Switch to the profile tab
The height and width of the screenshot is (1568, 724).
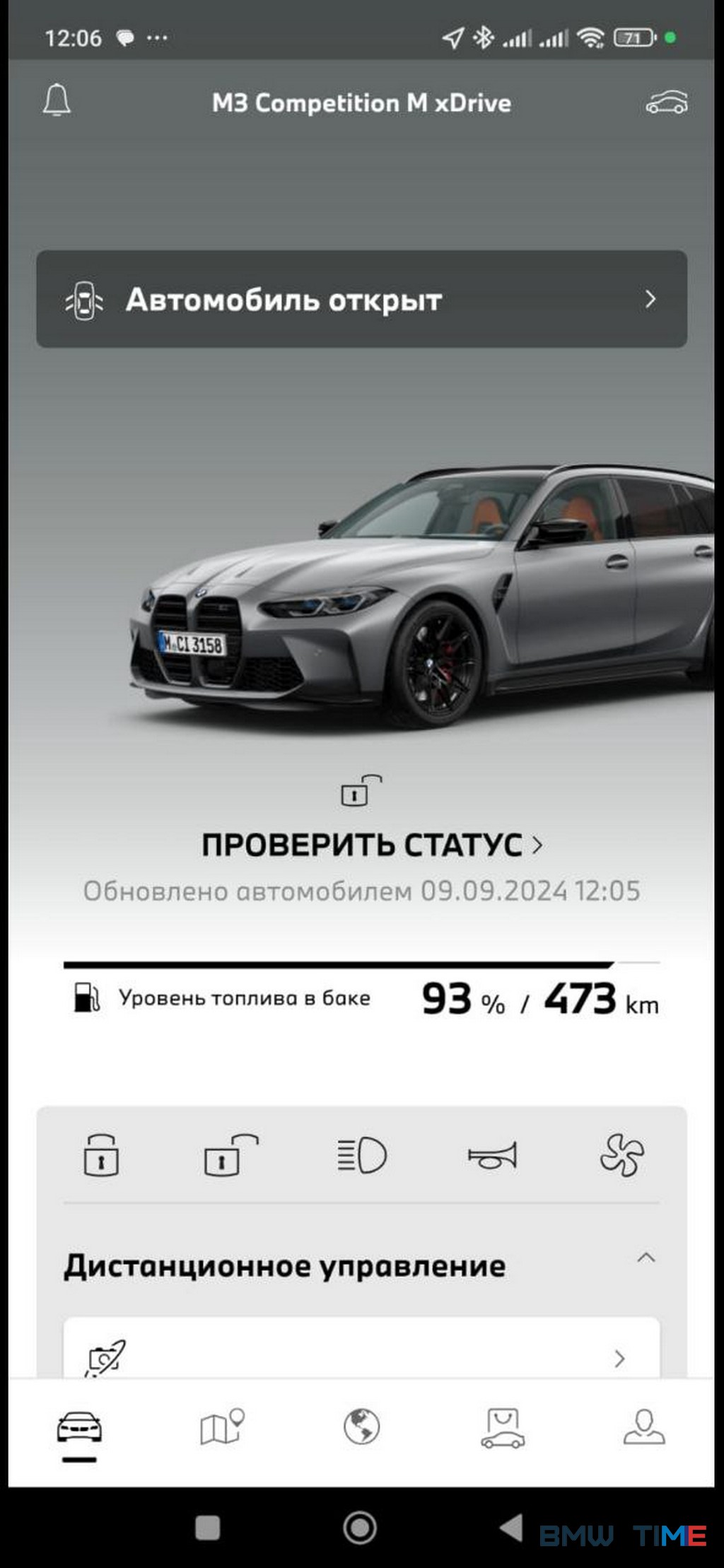644,1427
